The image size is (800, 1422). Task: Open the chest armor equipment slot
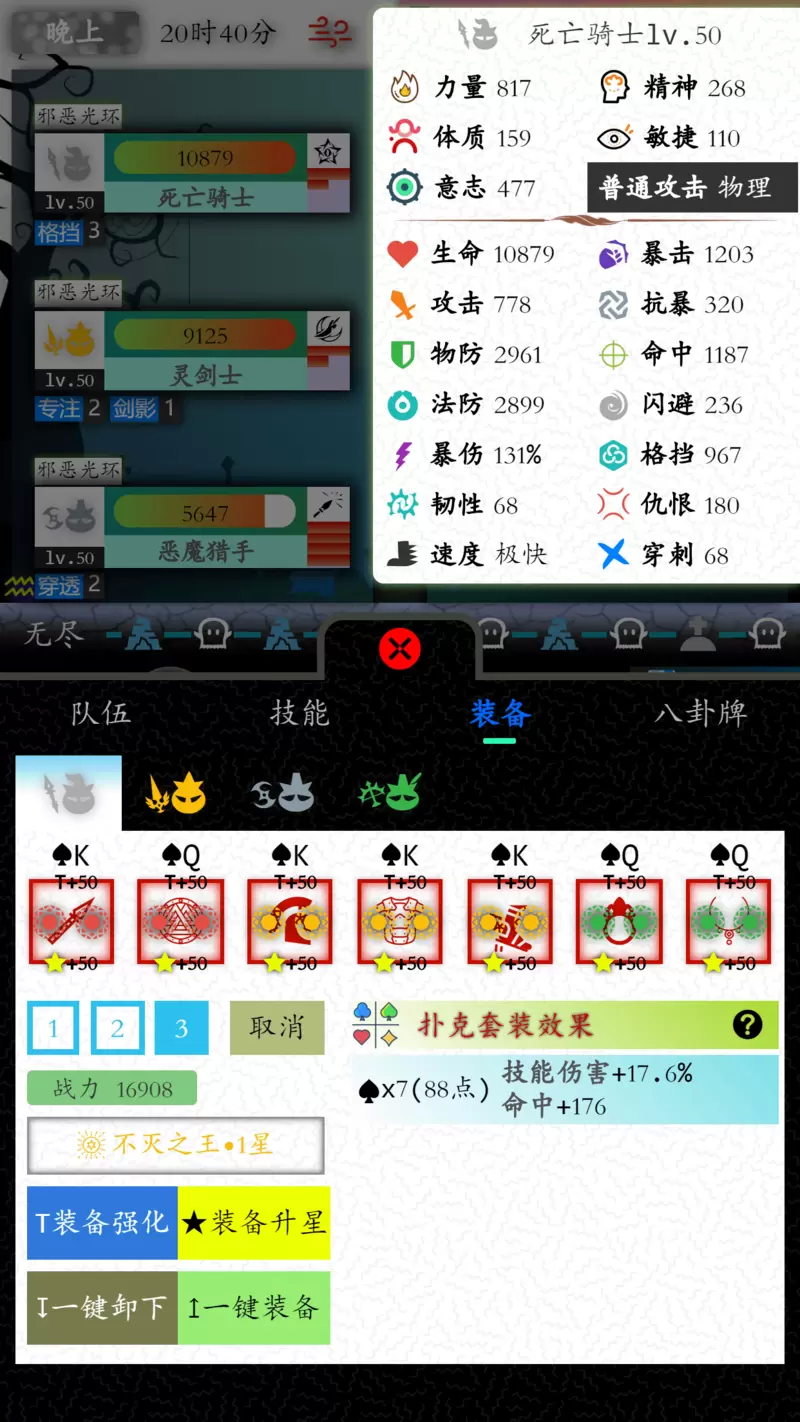click(x=400, y=922)
